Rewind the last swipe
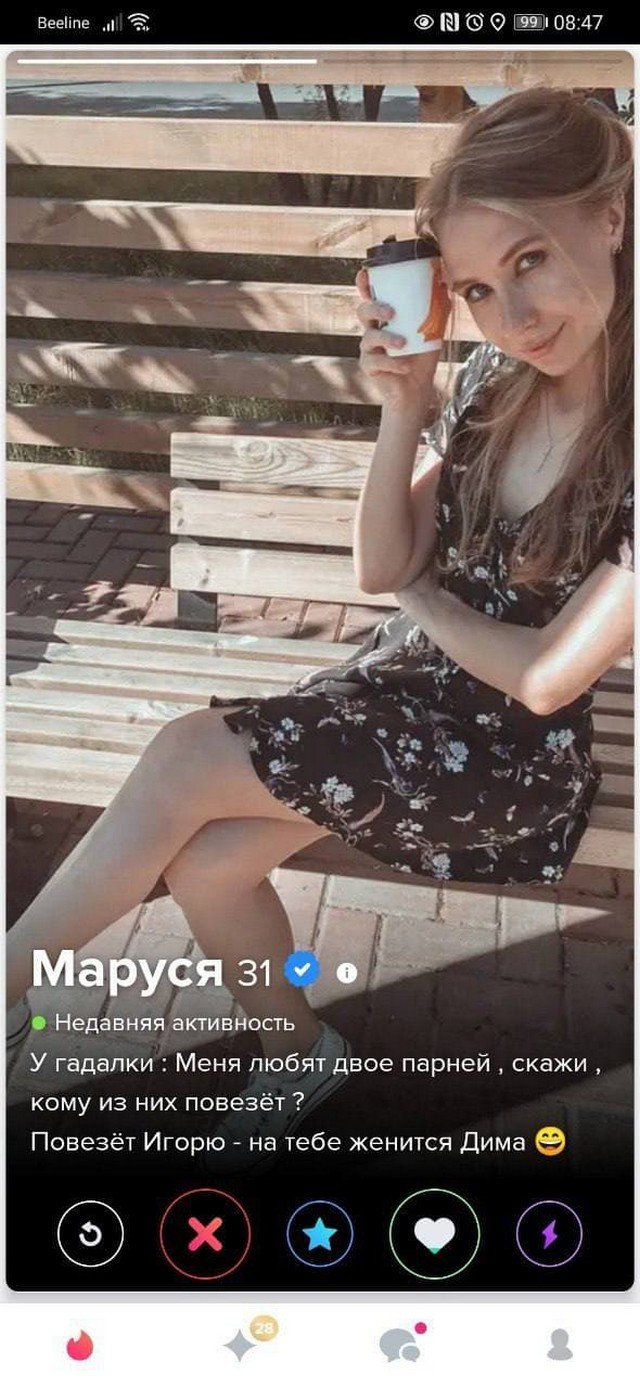Viewport: 640px width, 1388px height. (x=90, y=1235)
